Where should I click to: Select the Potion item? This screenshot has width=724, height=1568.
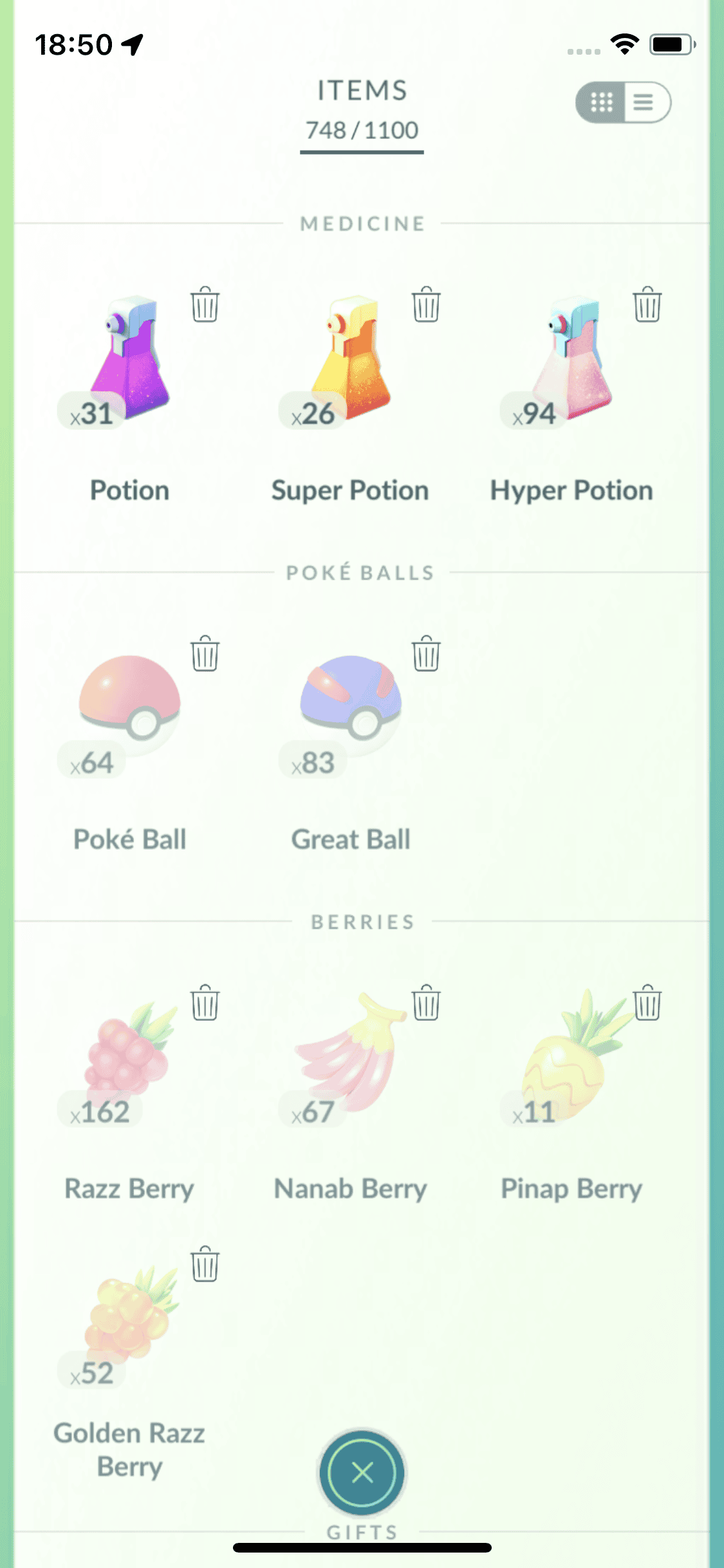coord(130,360)
